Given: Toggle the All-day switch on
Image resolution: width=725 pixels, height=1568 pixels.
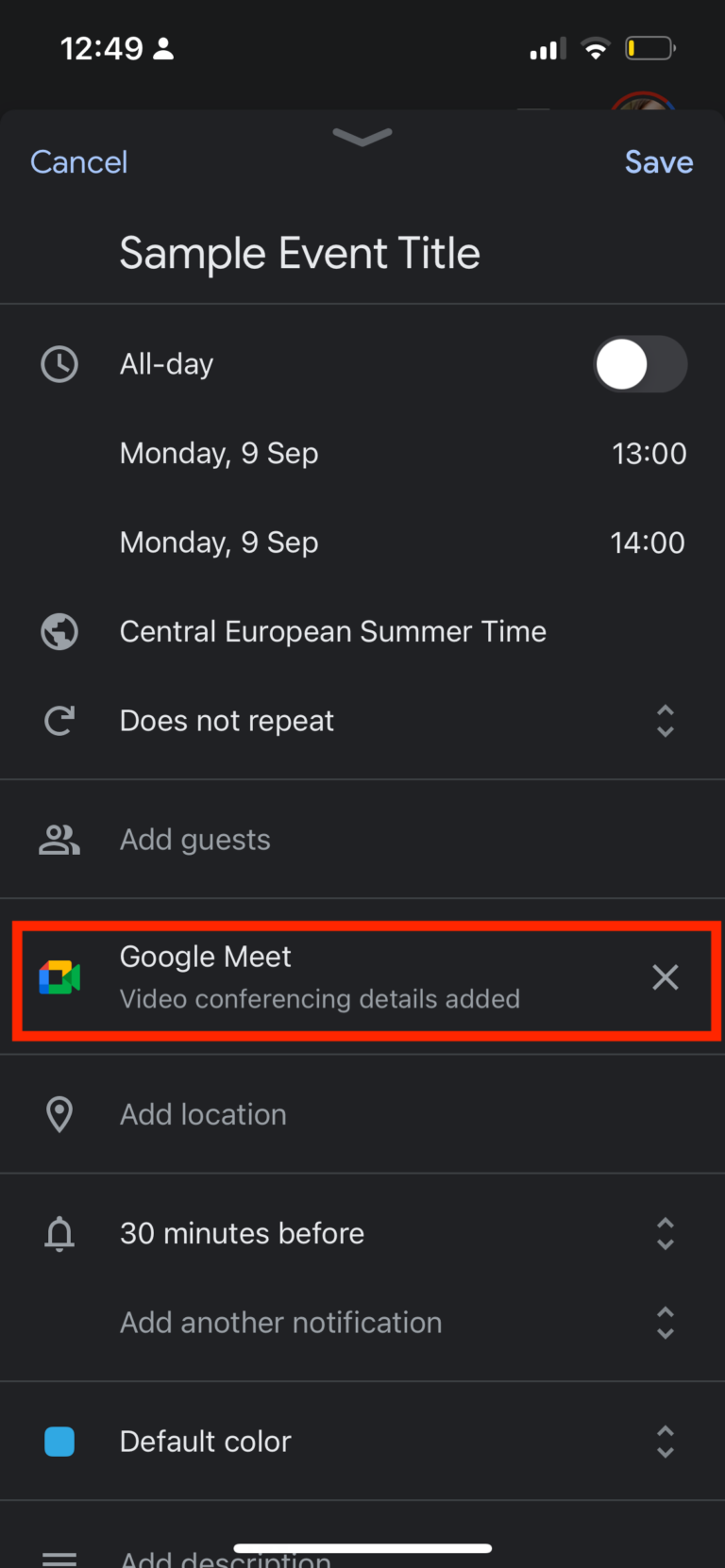Looking at the screenshot, I should point(640,364).
